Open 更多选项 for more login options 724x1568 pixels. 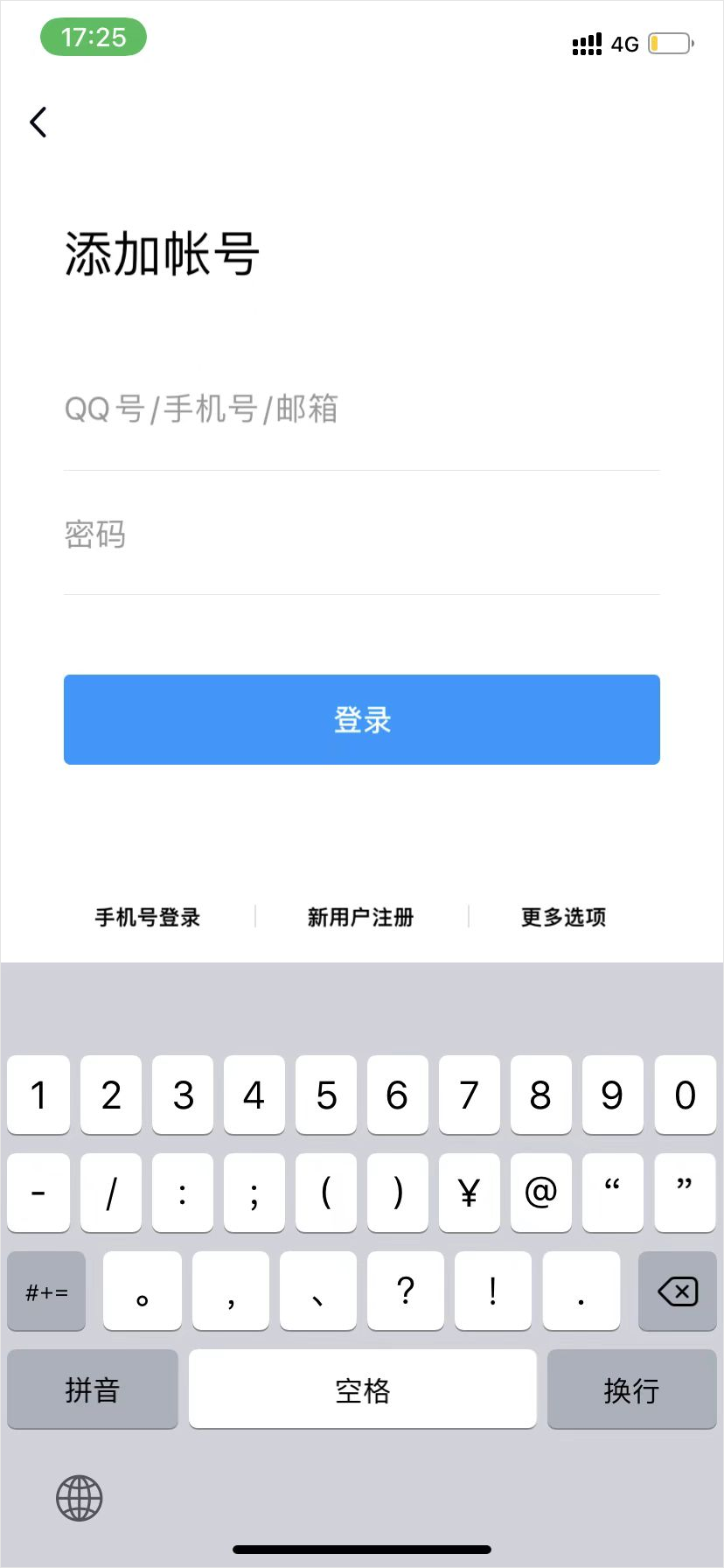click(563, 917)
